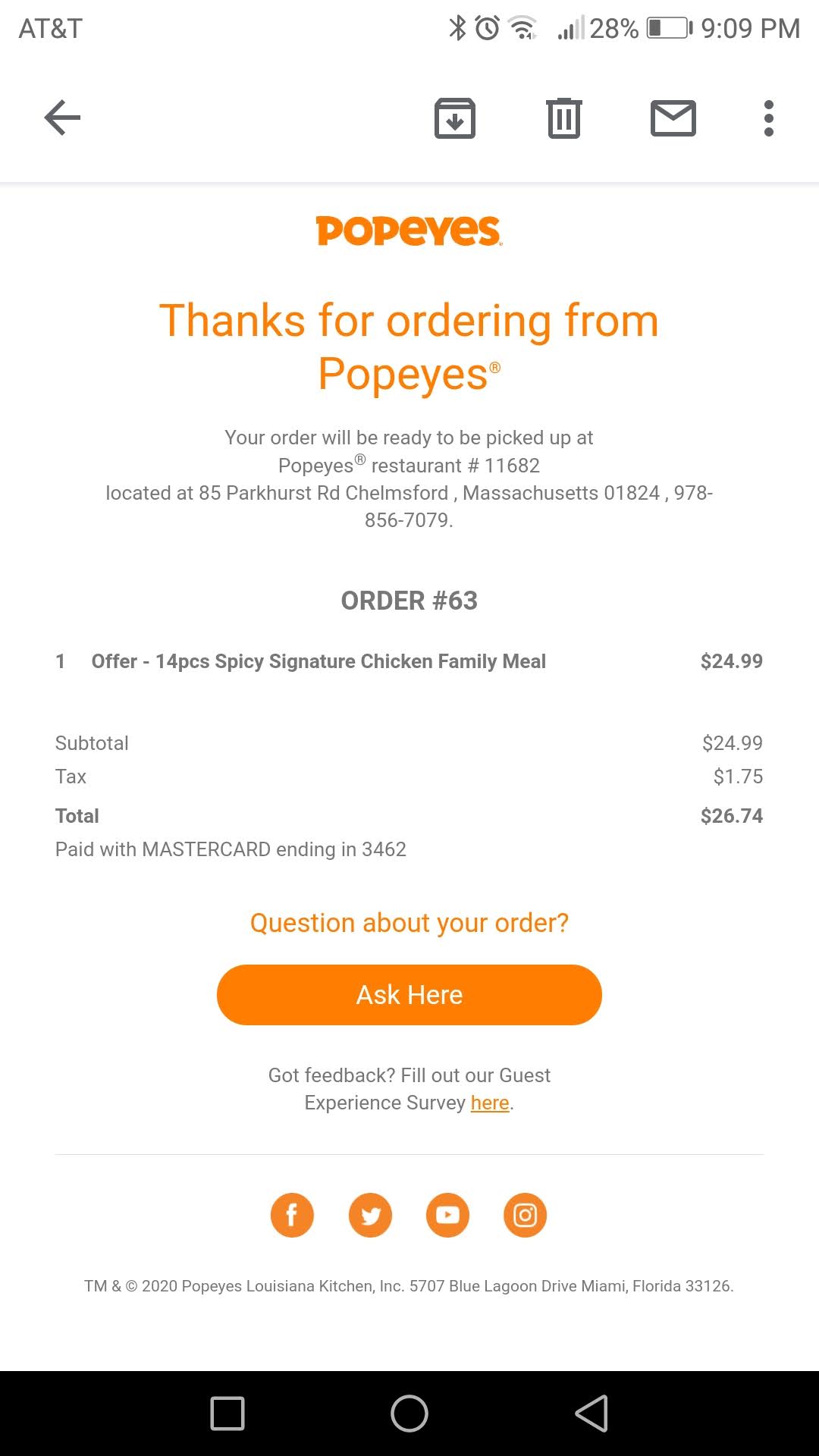Screen dimensions: 819x1456
Task: Go to the home screen
Action: [x=409, y=1414]
